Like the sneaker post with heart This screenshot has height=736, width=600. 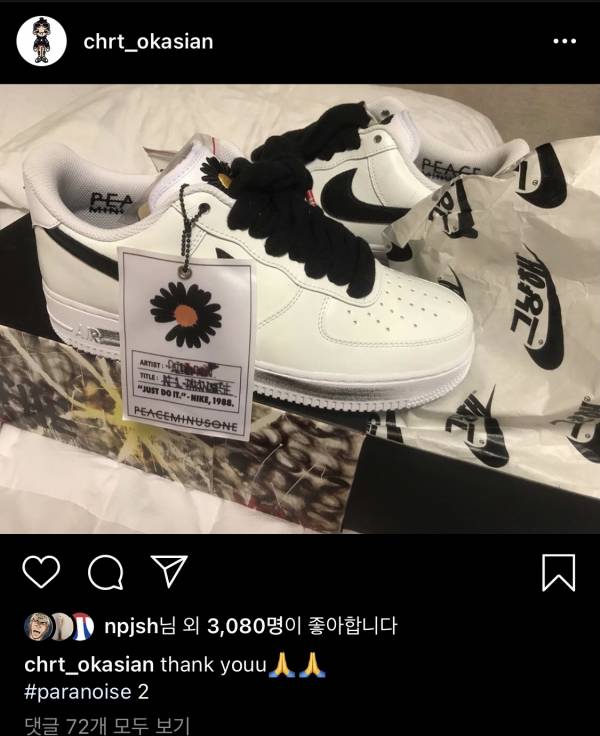40,572
